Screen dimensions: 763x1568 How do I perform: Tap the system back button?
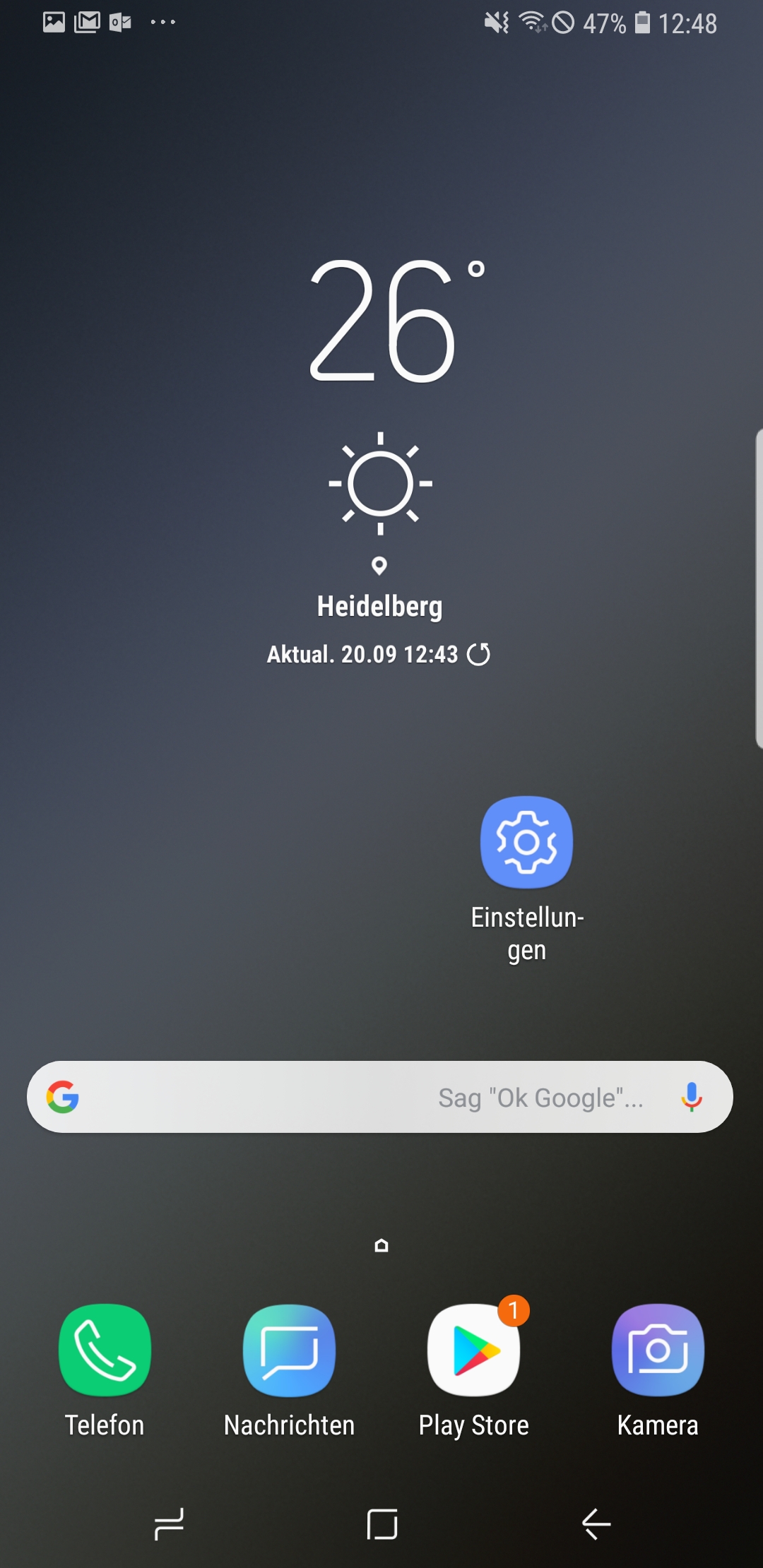596,1524
